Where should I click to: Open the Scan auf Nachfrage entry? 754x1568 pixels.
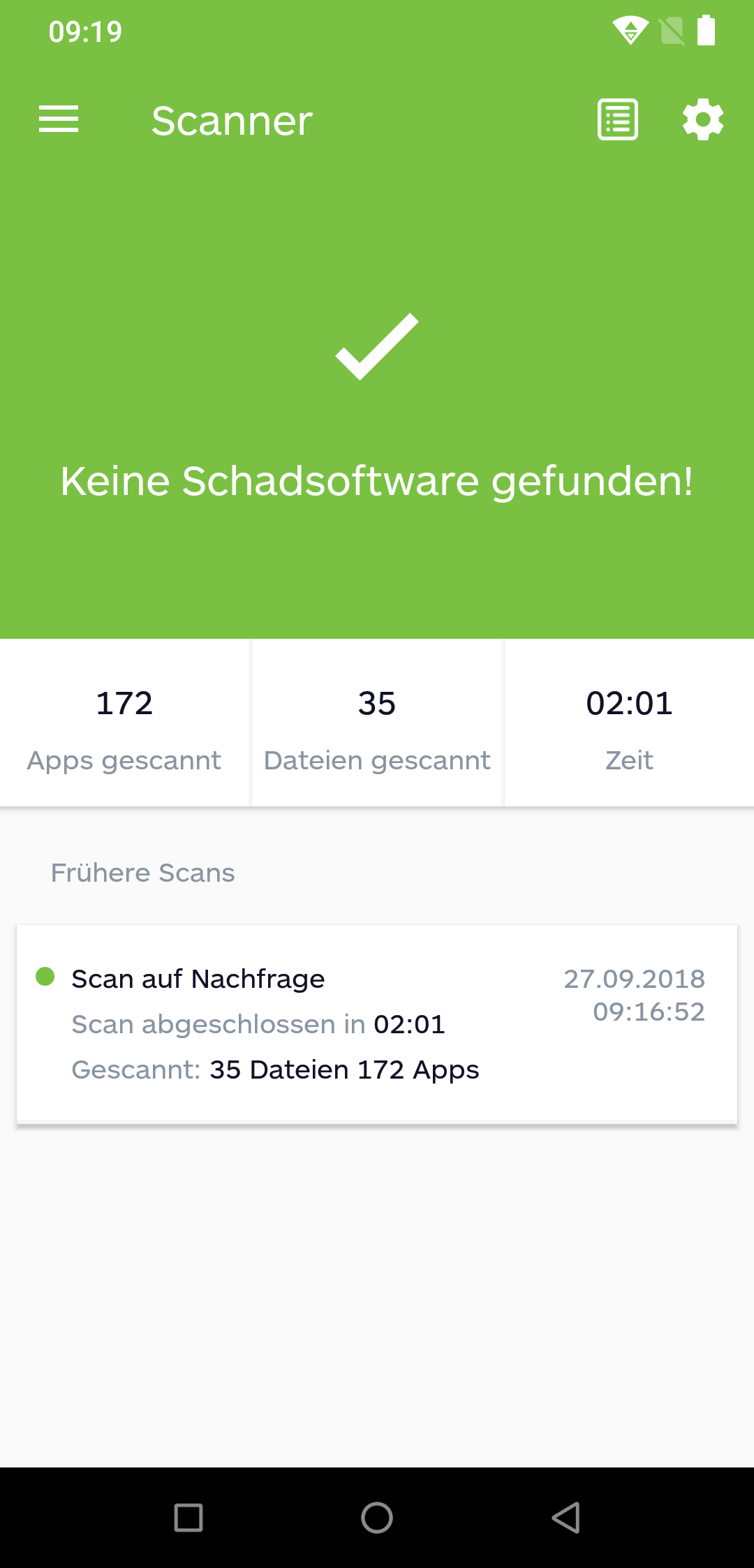pos(377,1024)
